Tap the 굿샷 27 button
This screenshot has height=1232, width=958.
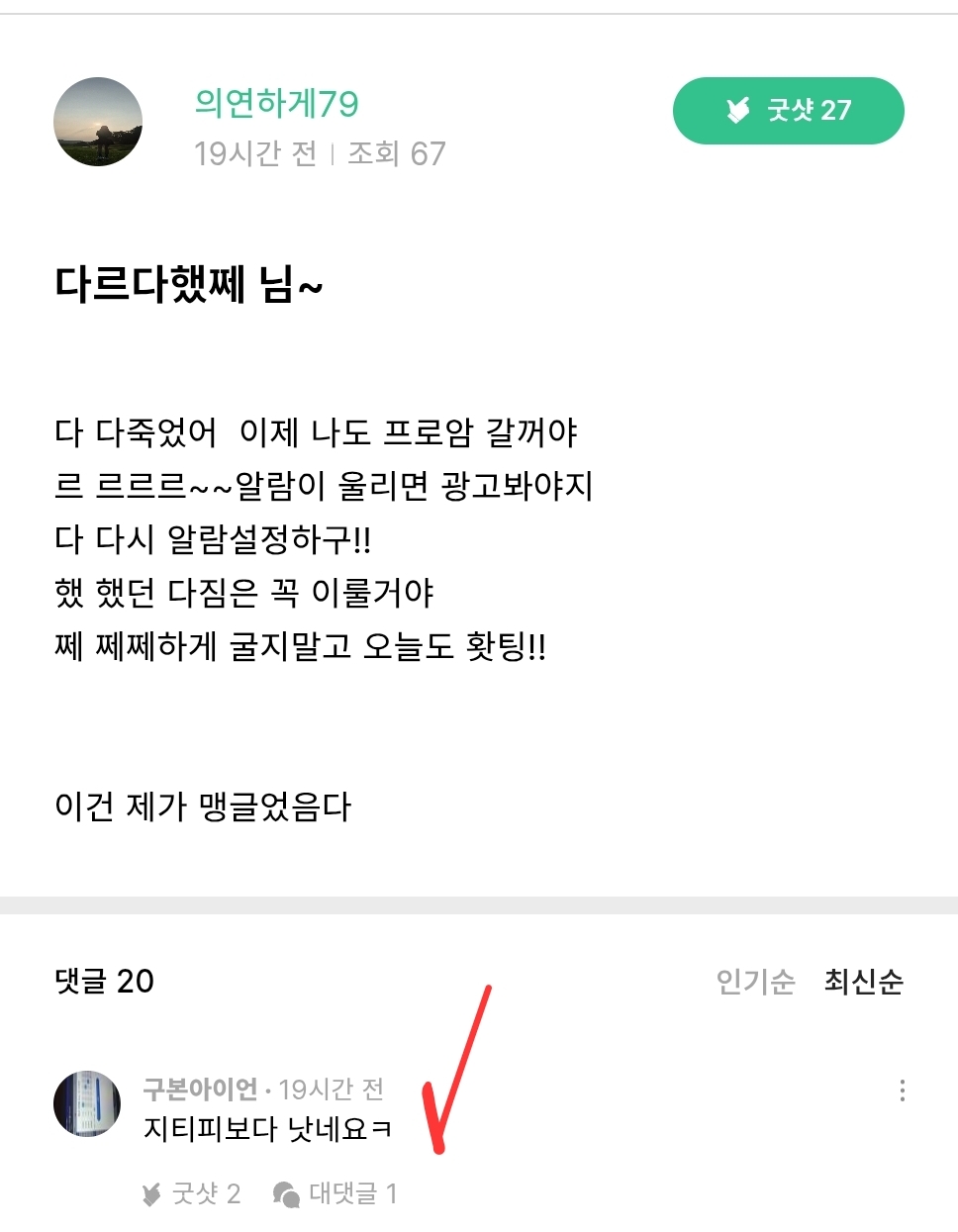(x=788, y=111)
